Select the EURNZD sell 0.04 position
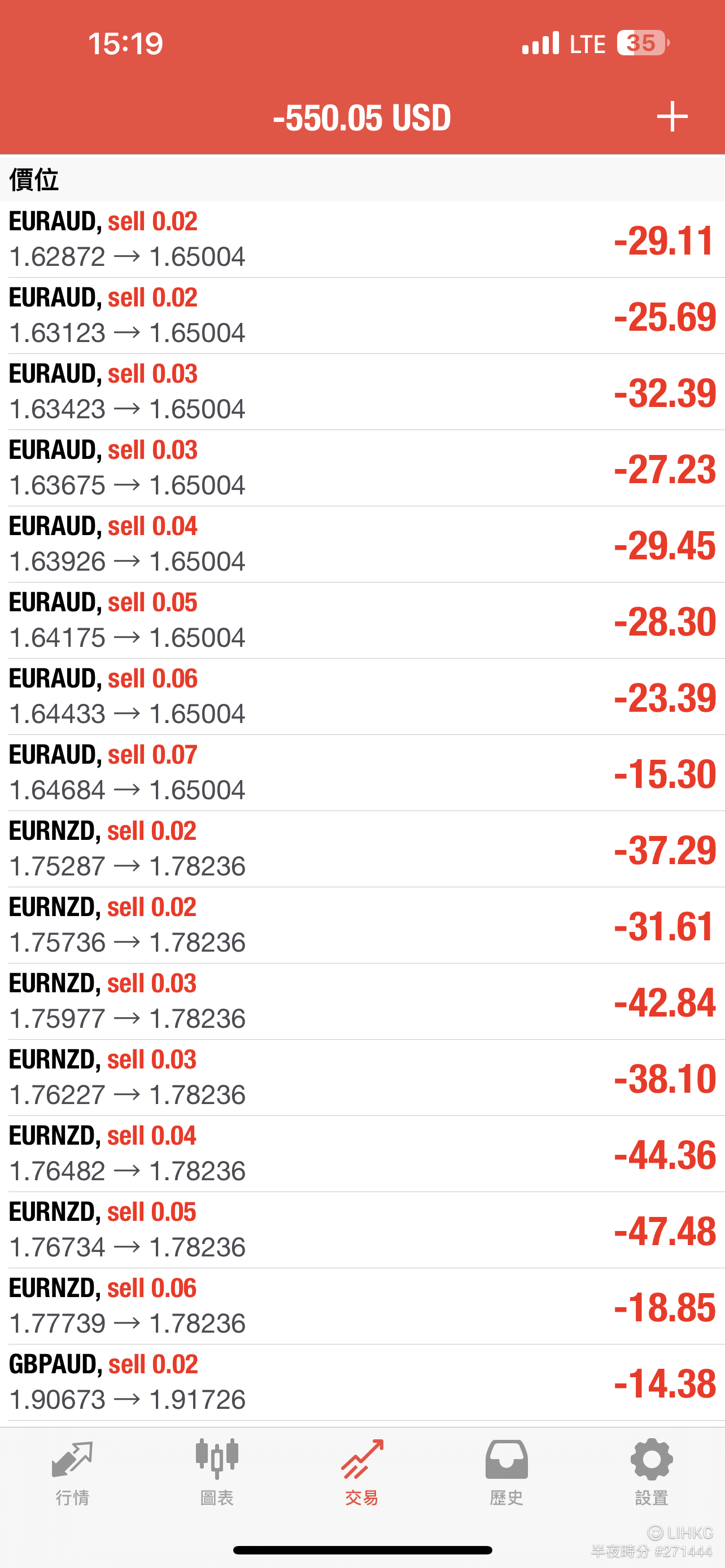 (362, 1154)
